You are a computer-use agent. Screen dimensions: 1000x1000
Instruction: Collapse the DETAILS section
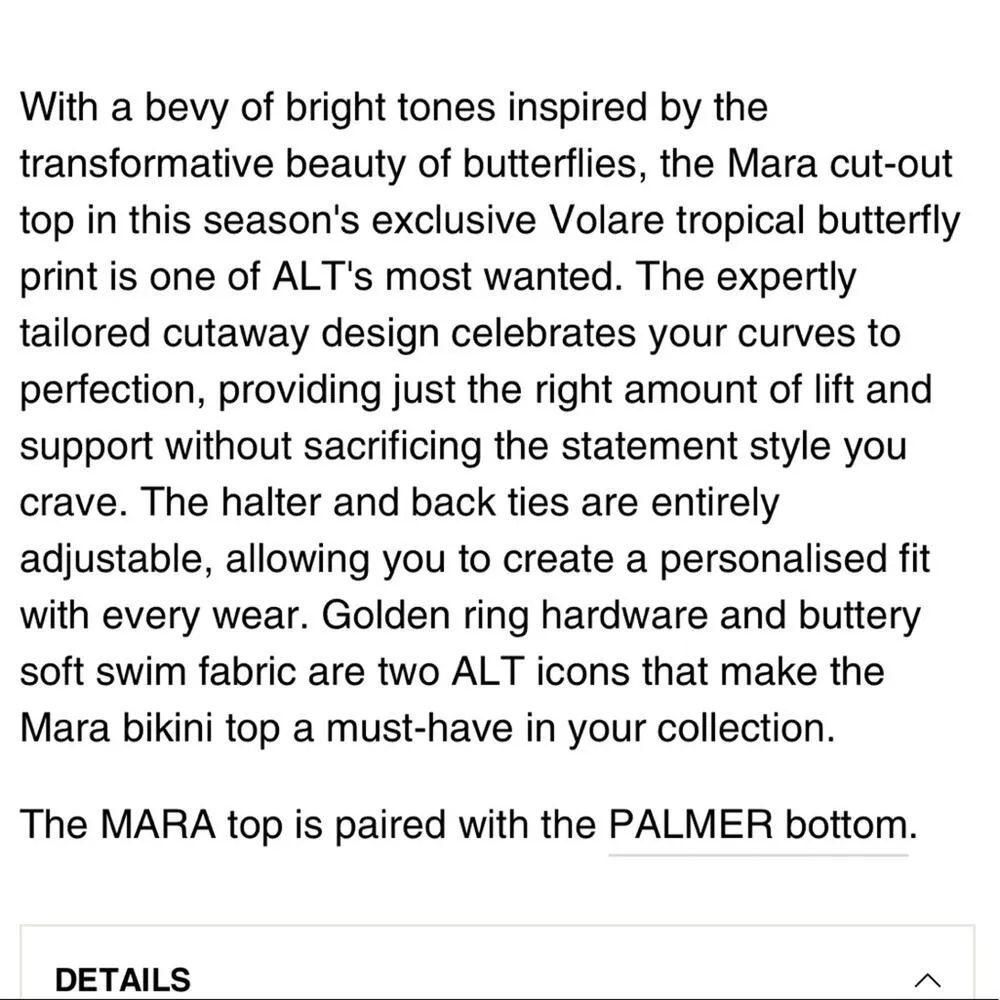pyautogui.click(x=927, y=979)
